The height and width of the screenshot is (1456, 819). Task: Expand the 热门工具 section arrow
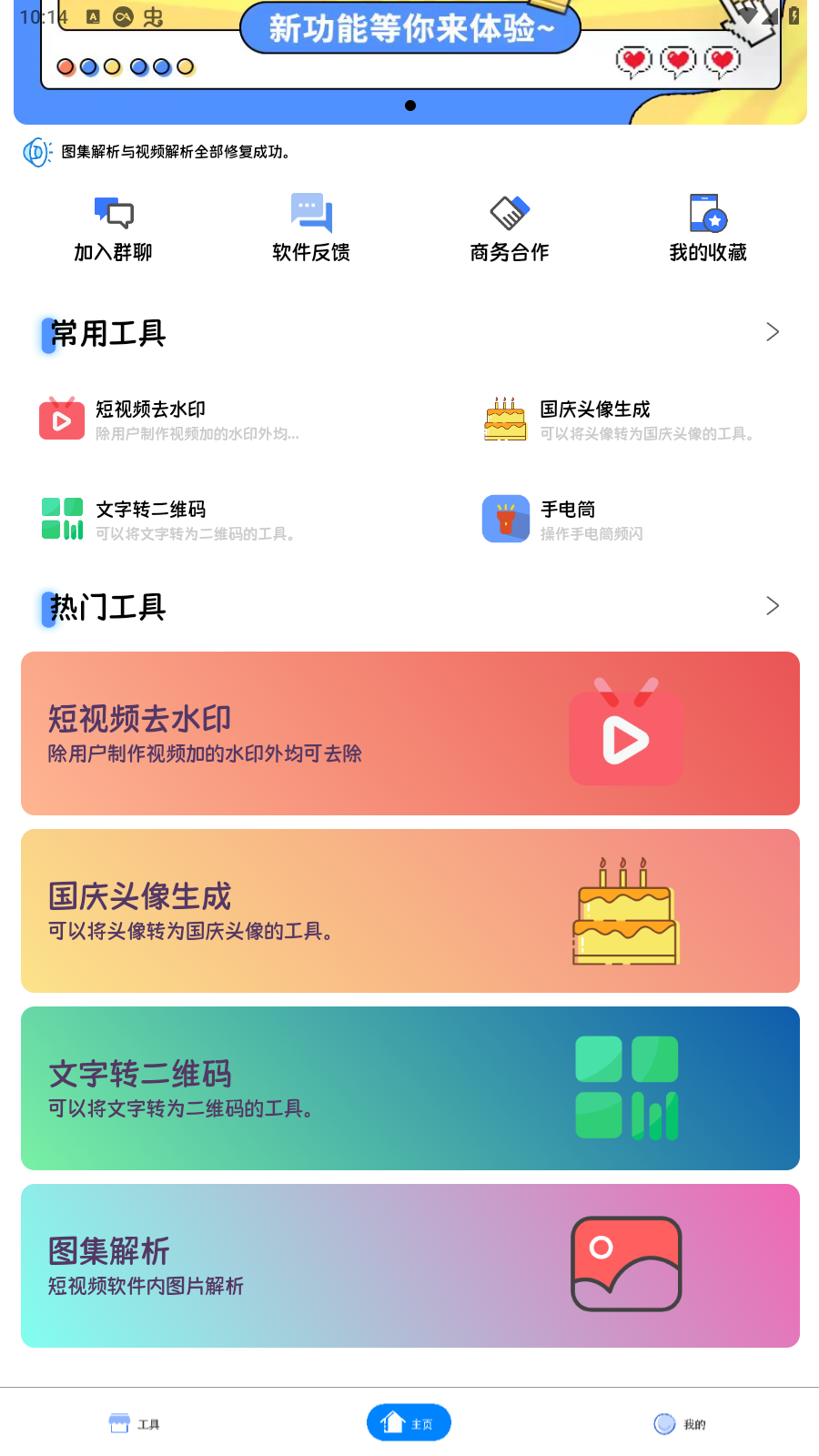[773, 606]
